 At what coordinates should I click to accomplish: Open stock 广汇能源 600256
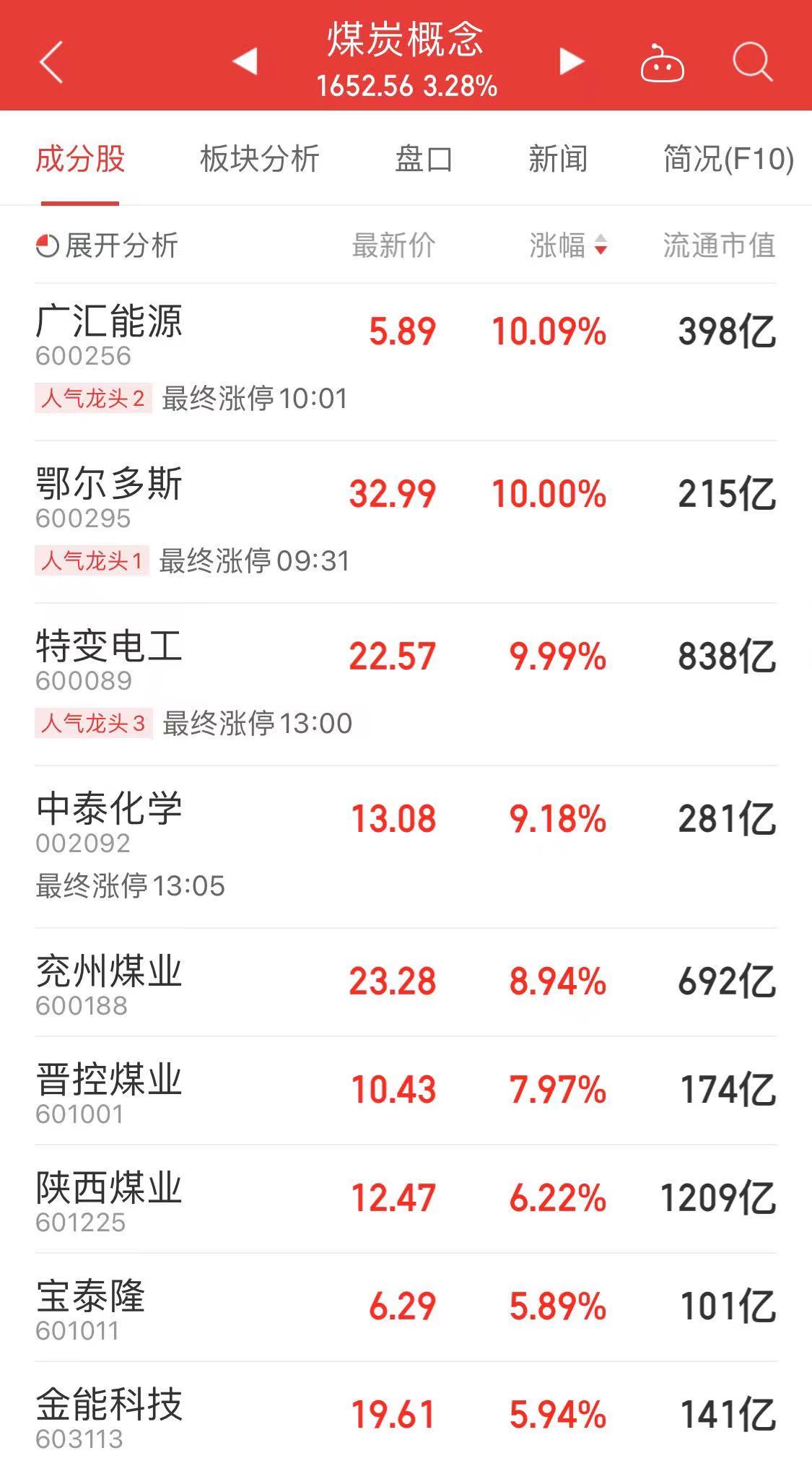tap(406, 362)
